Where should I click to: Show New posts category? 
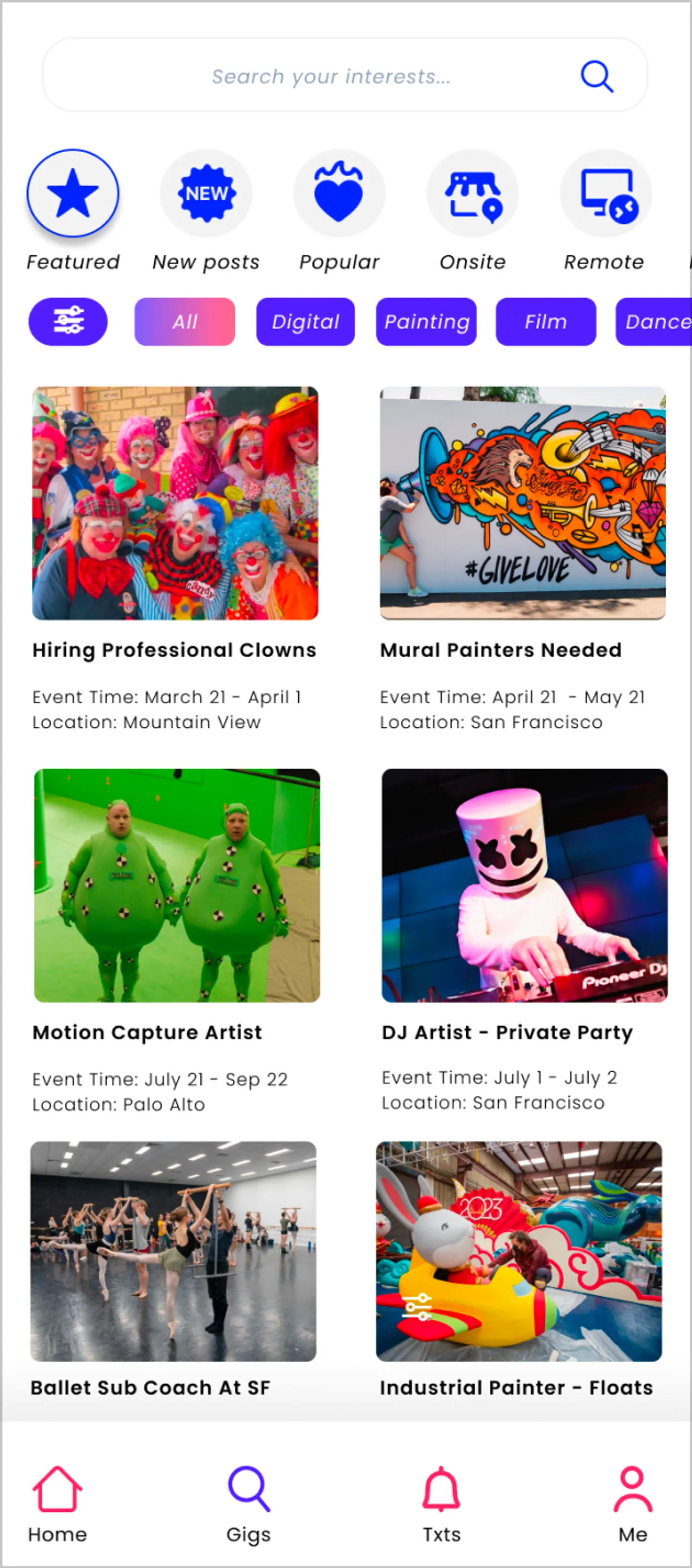click(206, 194)
